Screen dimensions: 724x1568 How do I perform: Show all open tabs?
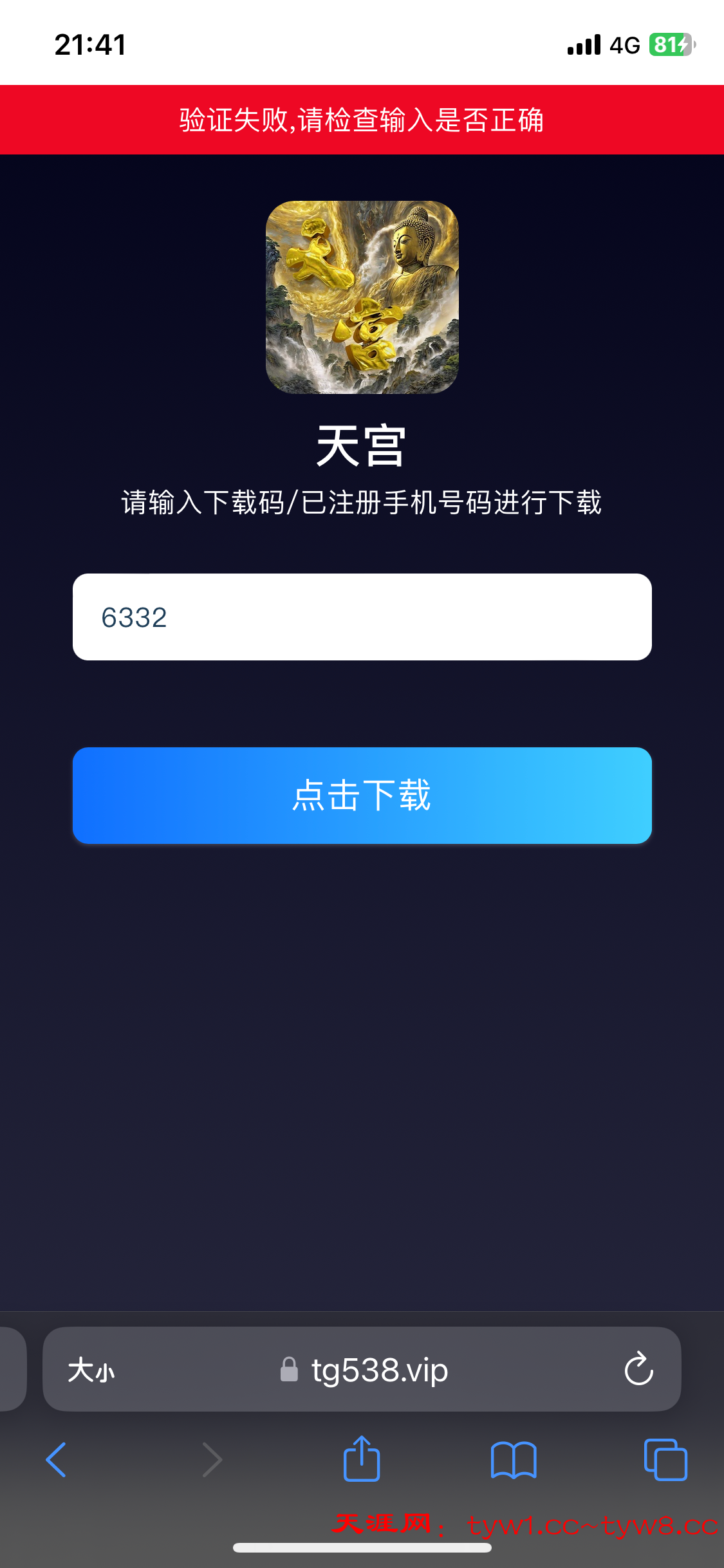coord(665,1459)
